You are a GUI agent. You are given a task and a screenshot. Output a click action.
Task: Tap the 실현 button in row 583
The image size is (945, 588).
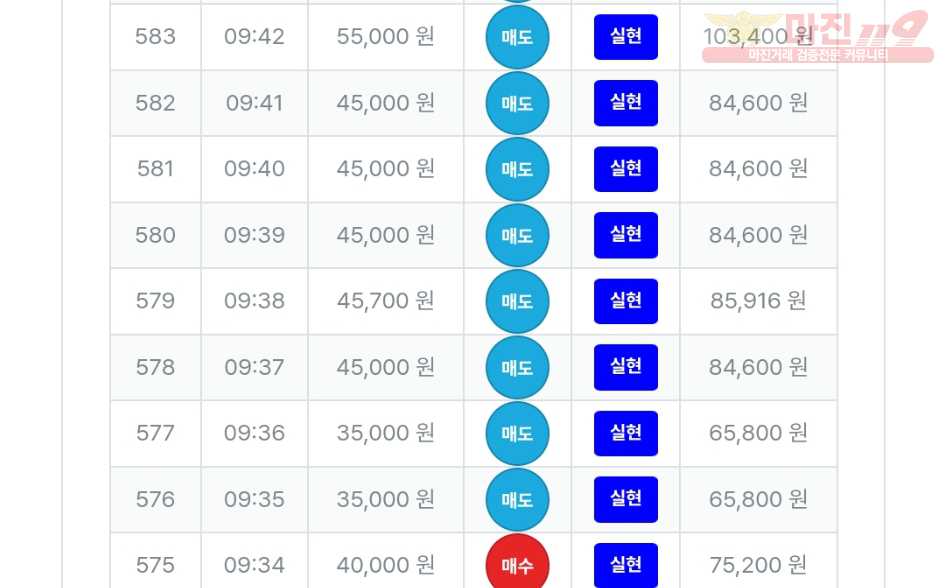click(625, 37)
